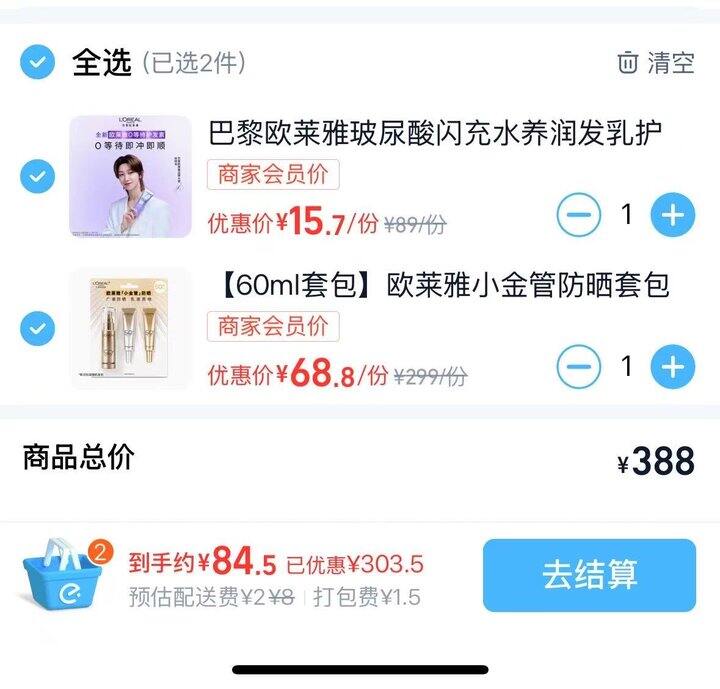The width and height of the screenshot is (720, 689).
Task: Decrease quantity of 巴黎欧莱雅玻尿酸 product
Action: (579, 215)
